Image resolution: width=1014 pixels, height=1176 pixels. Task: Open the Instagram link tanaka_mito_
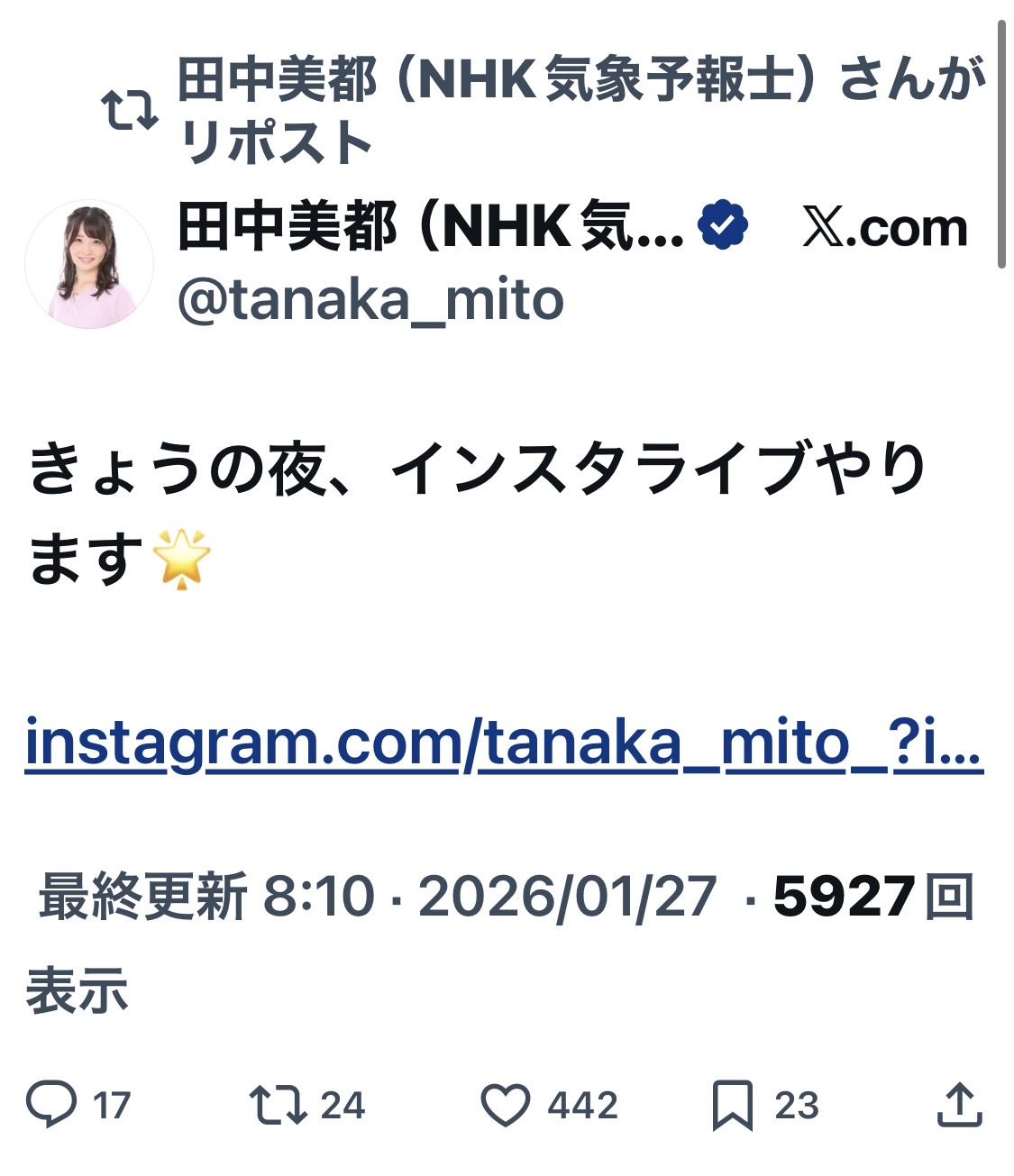[x=503, y=744]
